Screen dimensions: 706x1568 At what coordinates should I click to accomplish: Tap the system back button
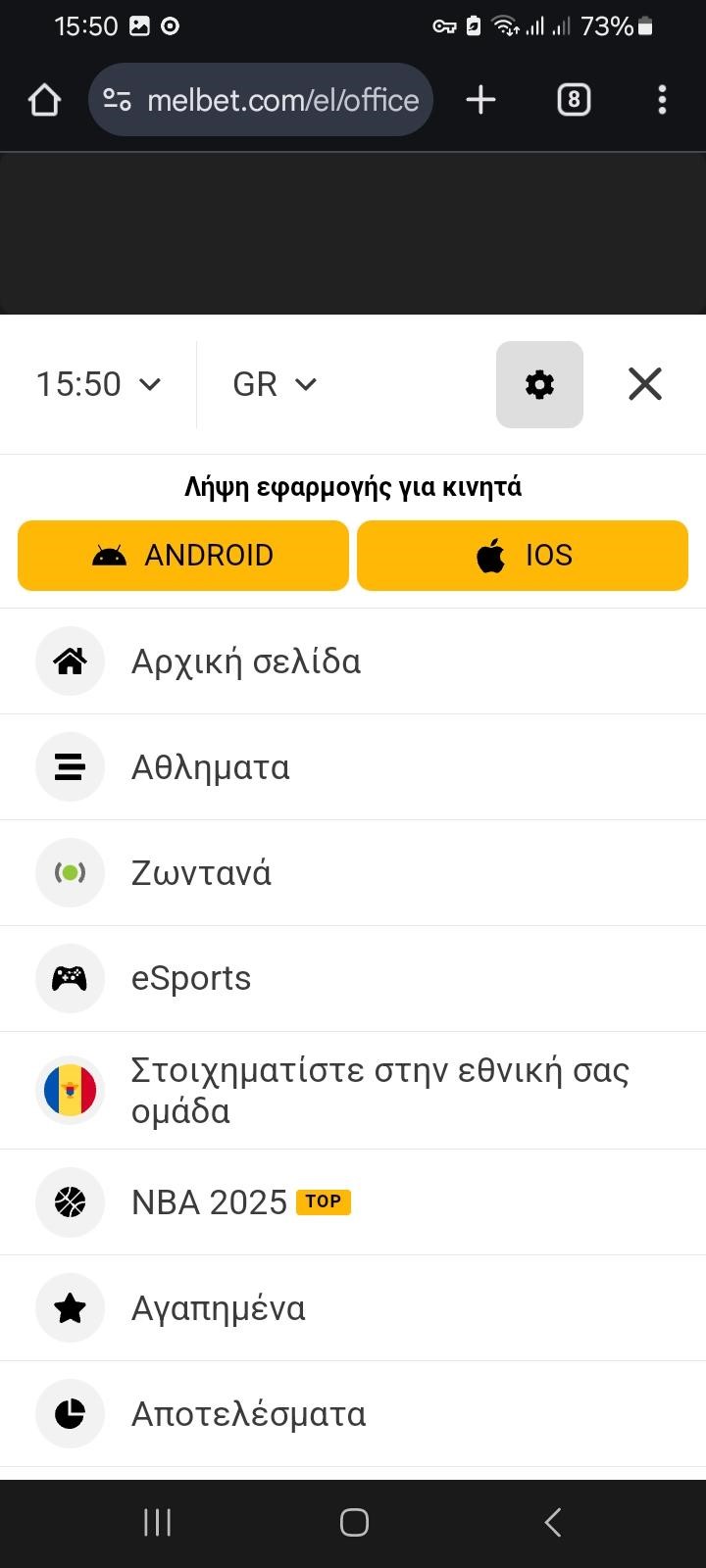[553, 1522]
